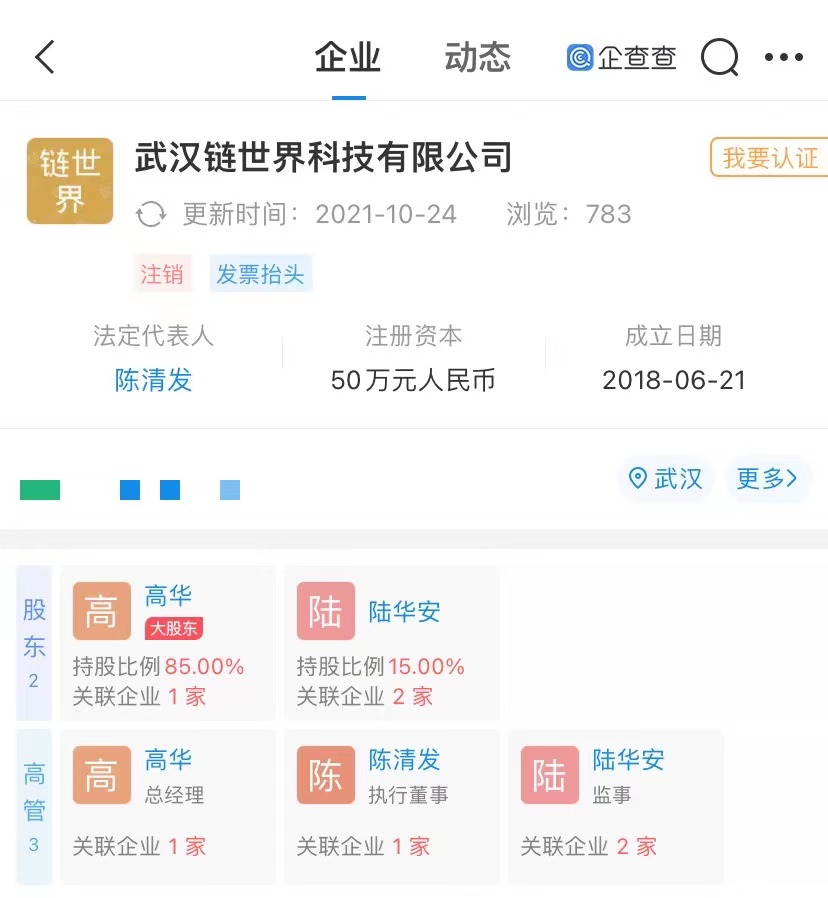Screen dimensions: 828x898
Task: Tap the 发票抬头 chip
Action: [260, 274]
